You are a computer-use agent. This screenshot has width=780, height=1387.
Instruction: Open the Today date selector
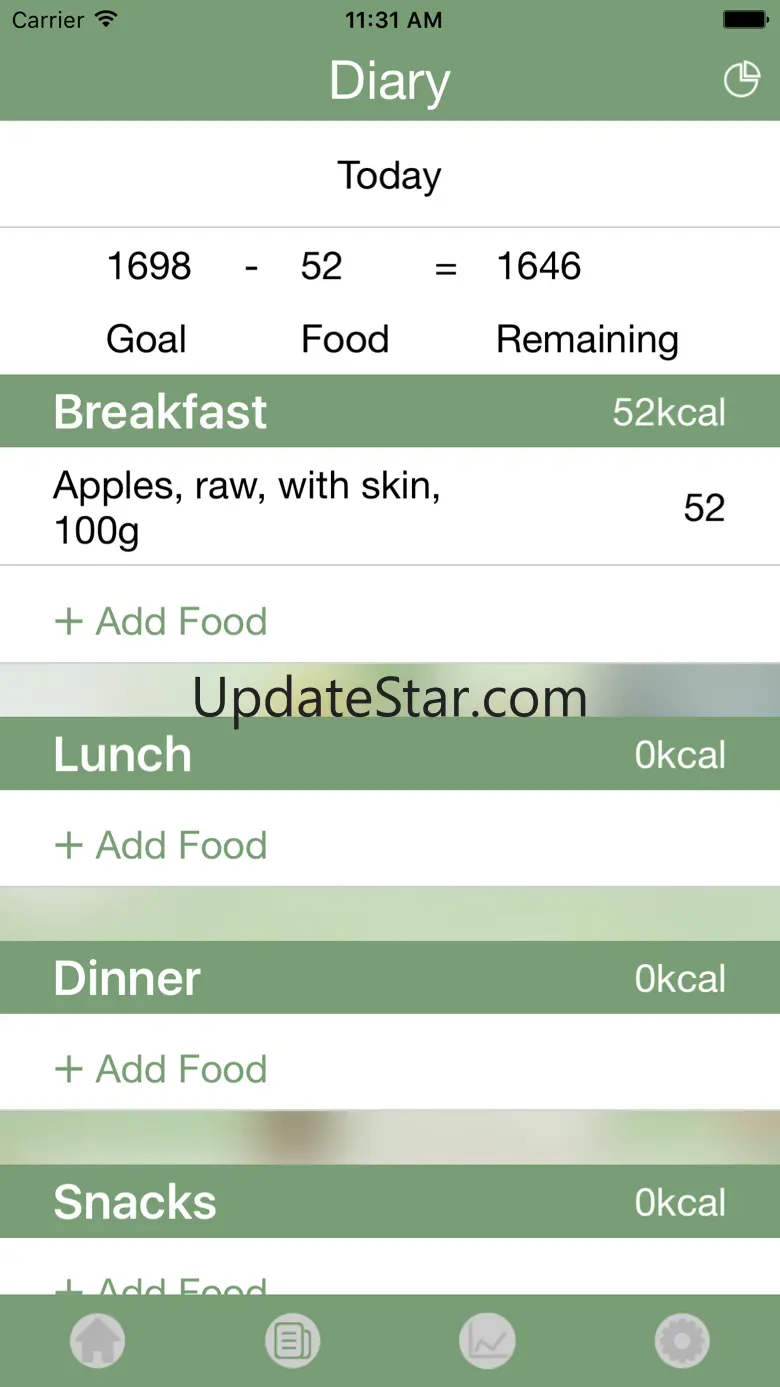pyautogui.click(x=389, y=175)
